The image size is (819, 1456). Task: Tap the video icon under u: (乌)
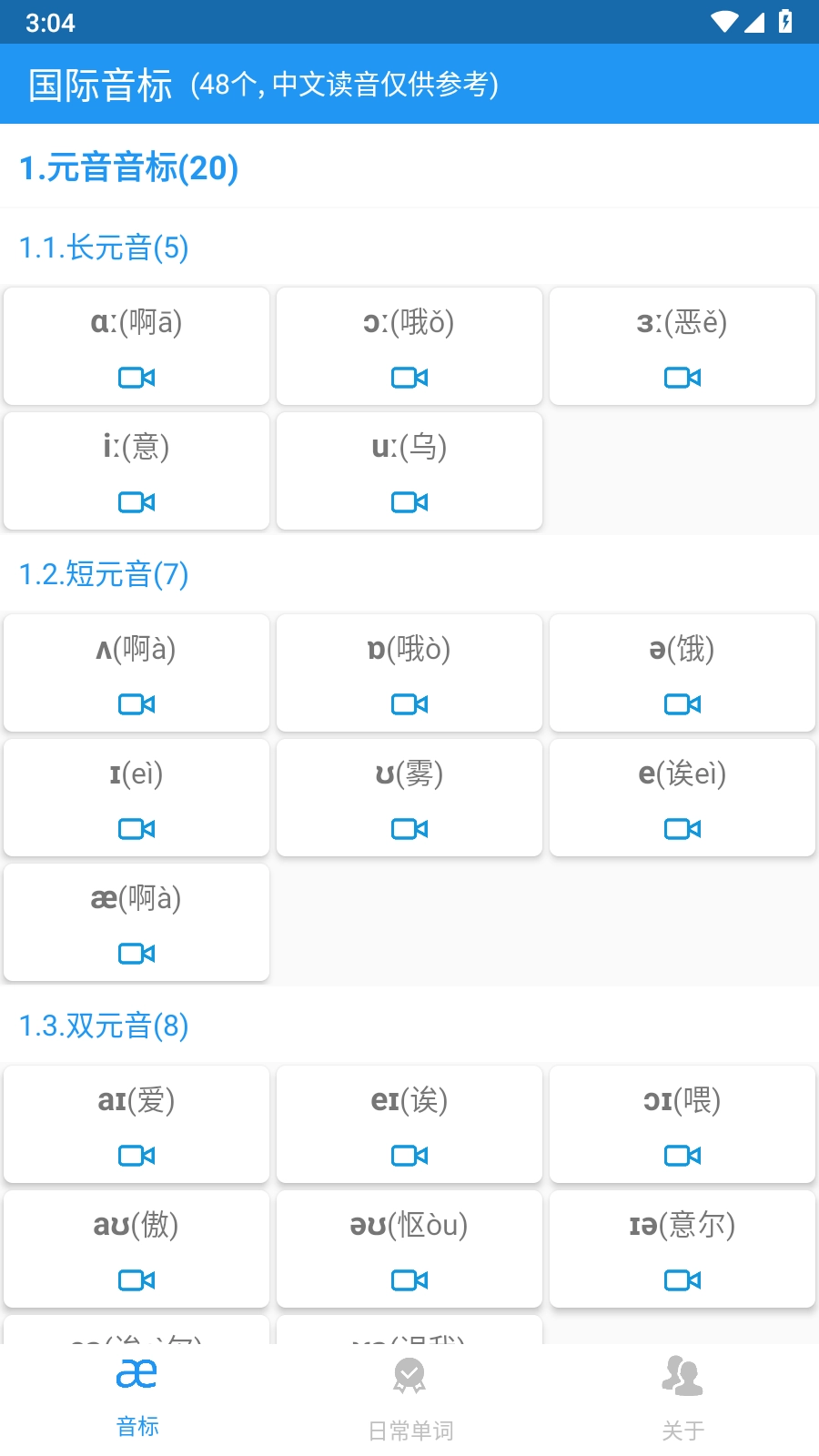409,501
